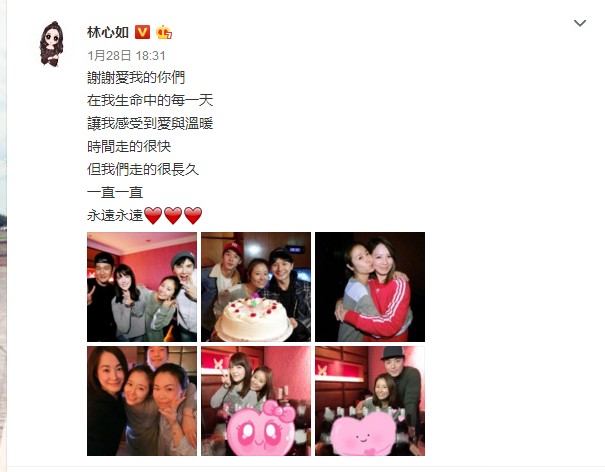Open the post options chevron menu
Screen dimensions: 605x472
tap(579, 23)
